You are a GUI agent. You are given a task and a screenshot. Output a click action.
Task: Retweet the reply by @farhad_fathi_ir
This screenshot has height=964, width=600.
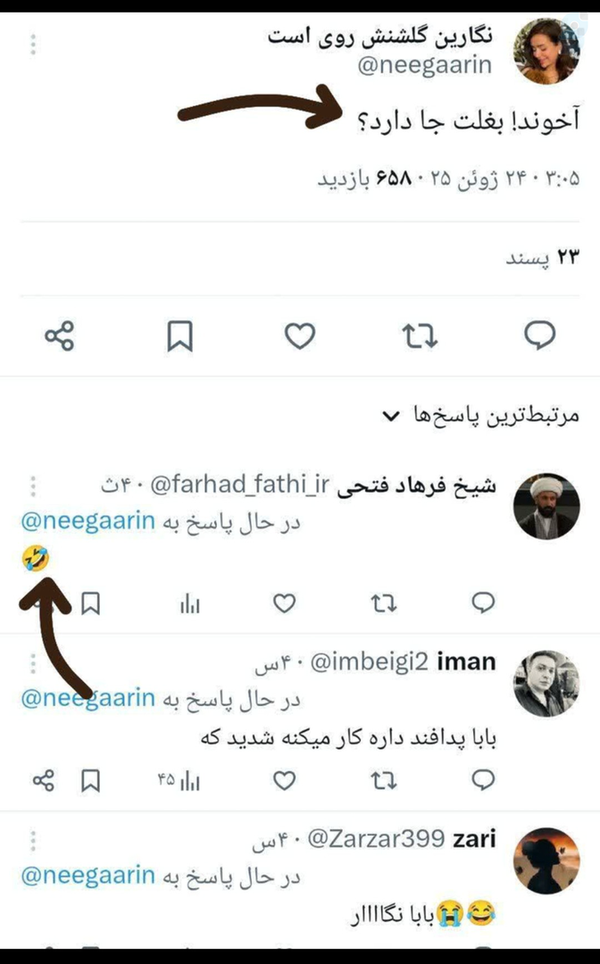(384, 604)
